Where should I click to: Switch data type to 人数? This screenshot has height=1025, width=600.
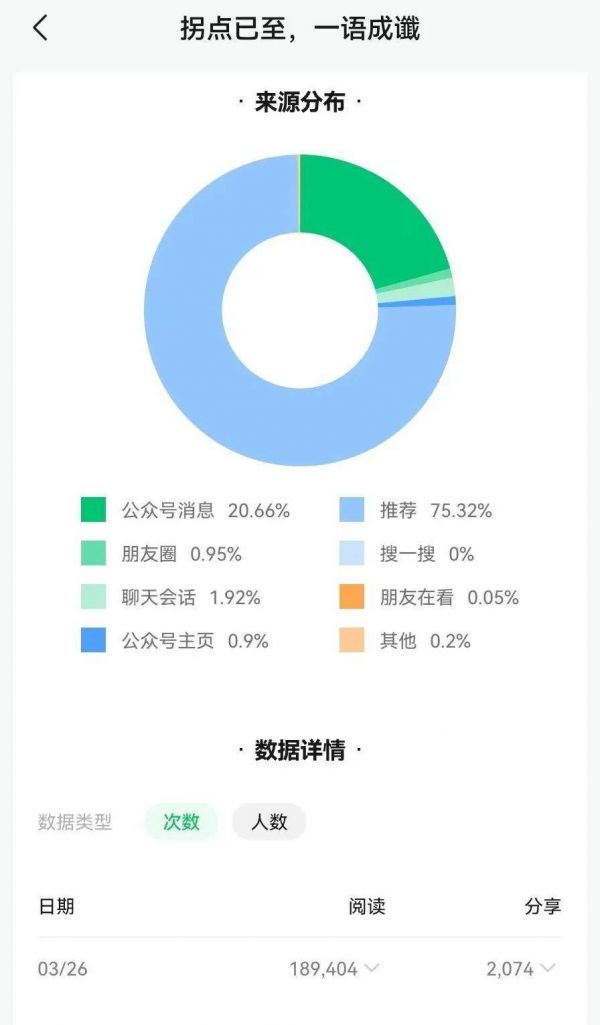coord(269,822)
